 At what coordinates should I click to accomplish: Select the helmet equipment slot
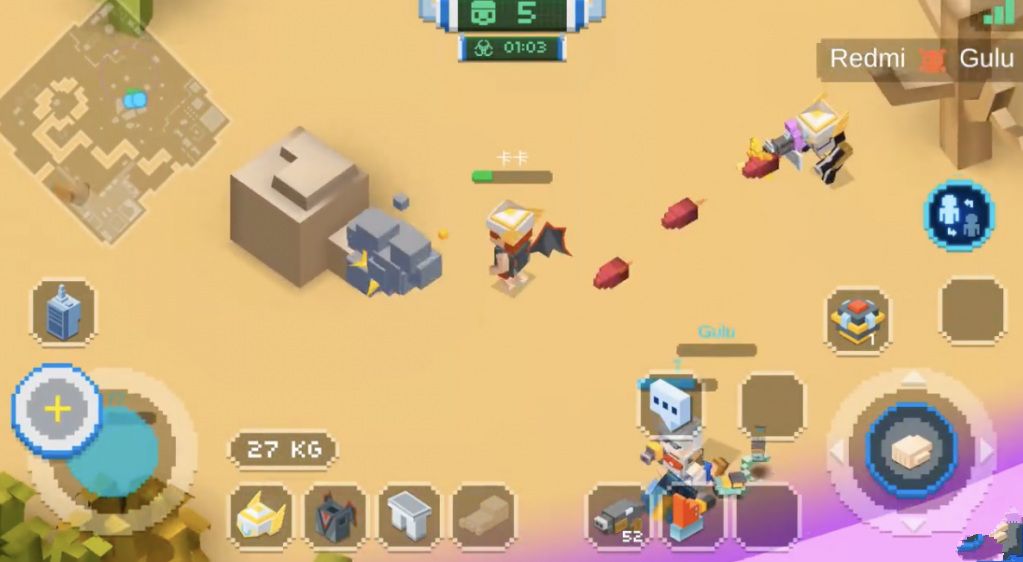pyautogui.click(x=261, y=517)
